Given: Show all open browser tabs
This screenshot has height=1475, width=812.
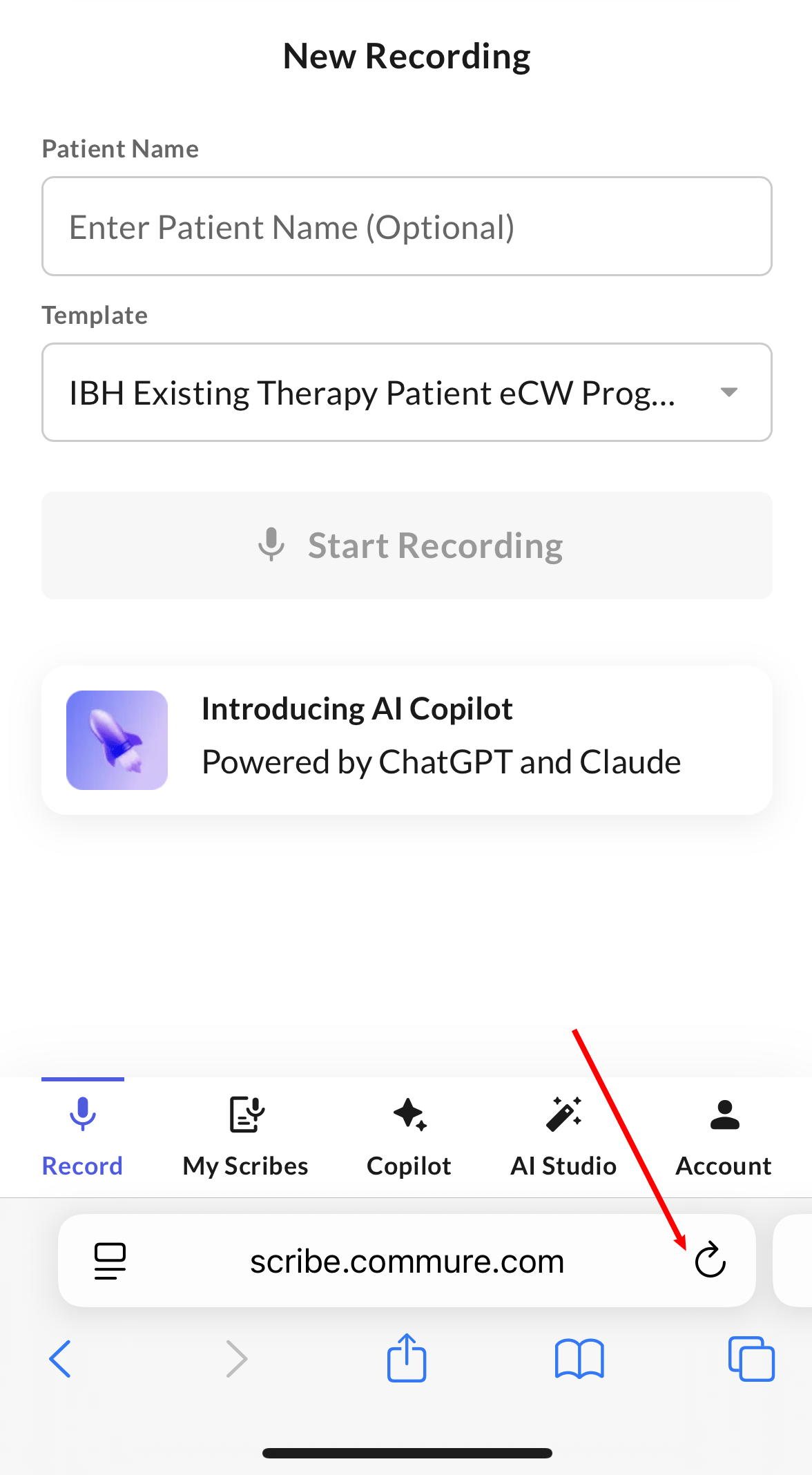Looking at the screenshot, I should [751, 1359].
